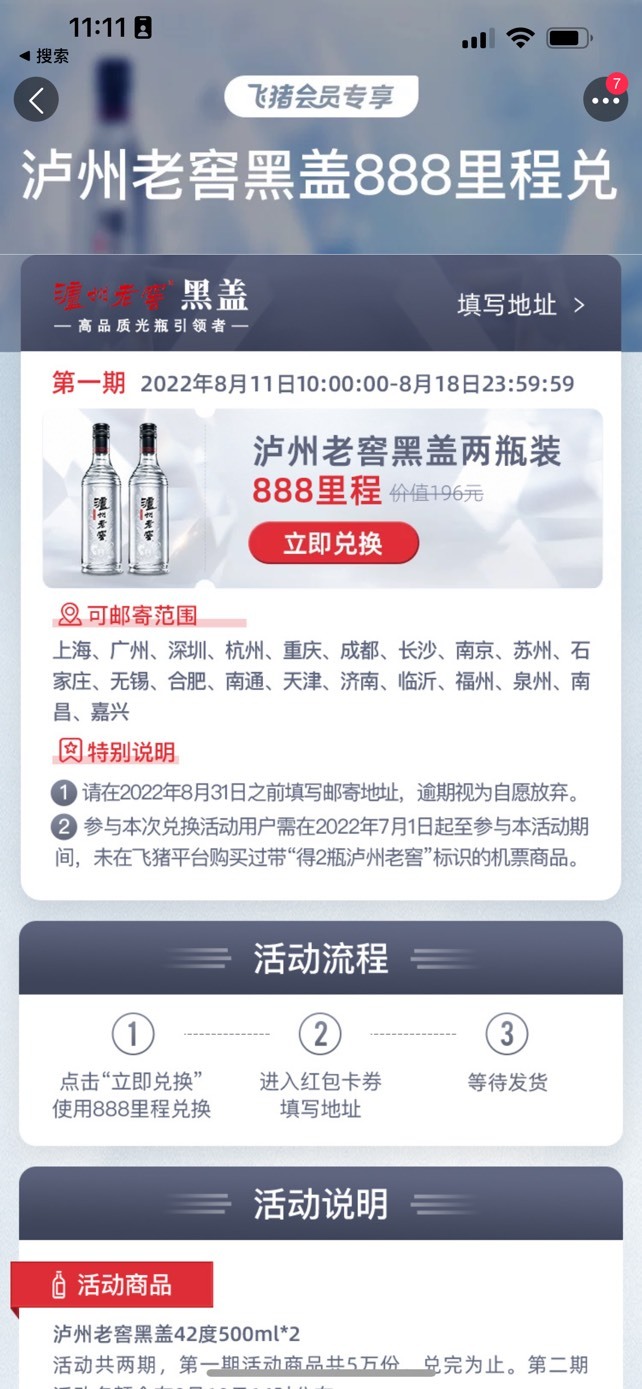Image resolution: width=642 pixels, height=1389 pixels.
Task: Open the three-dot more options menu
Action: tap(605, 100)
